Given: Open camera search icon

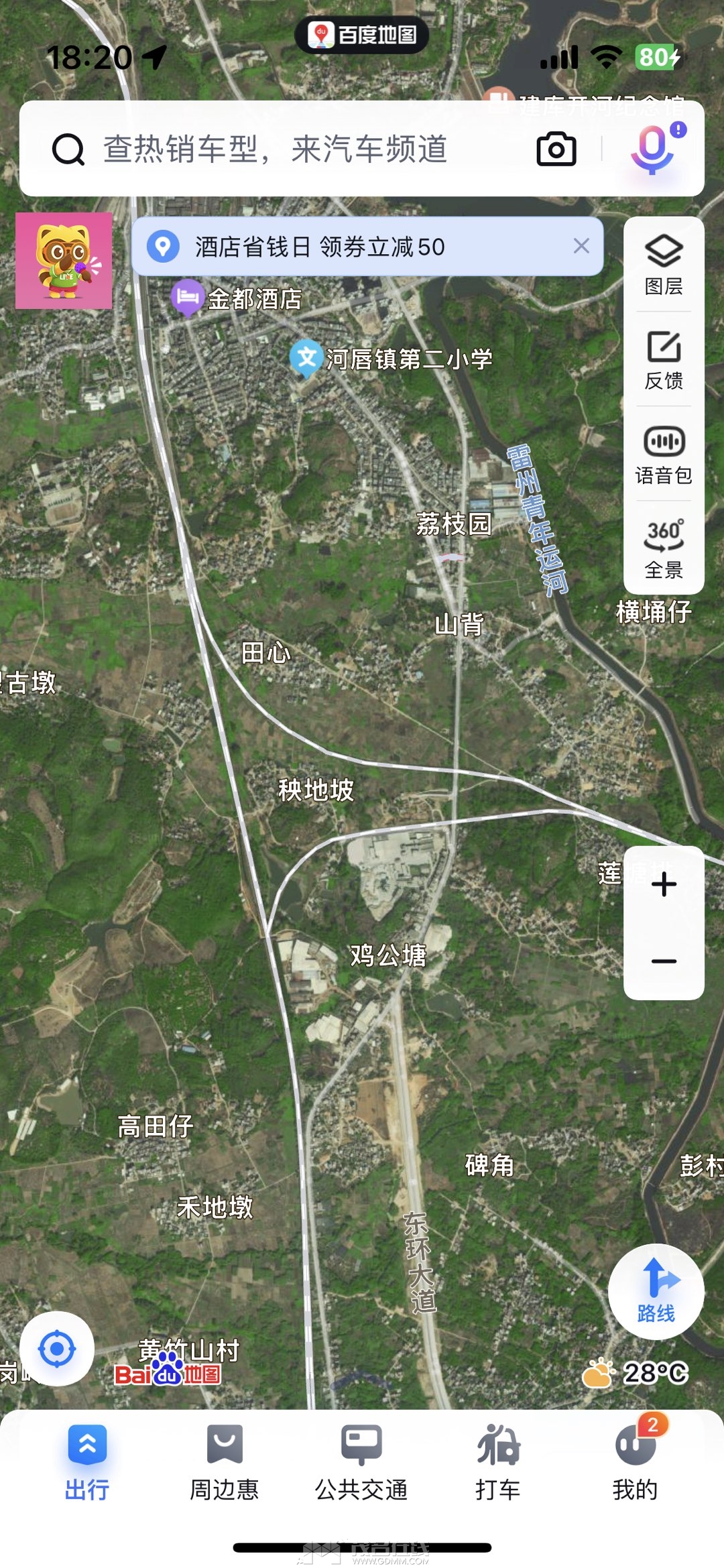Looking at the screenshot, I should point(556,149).
